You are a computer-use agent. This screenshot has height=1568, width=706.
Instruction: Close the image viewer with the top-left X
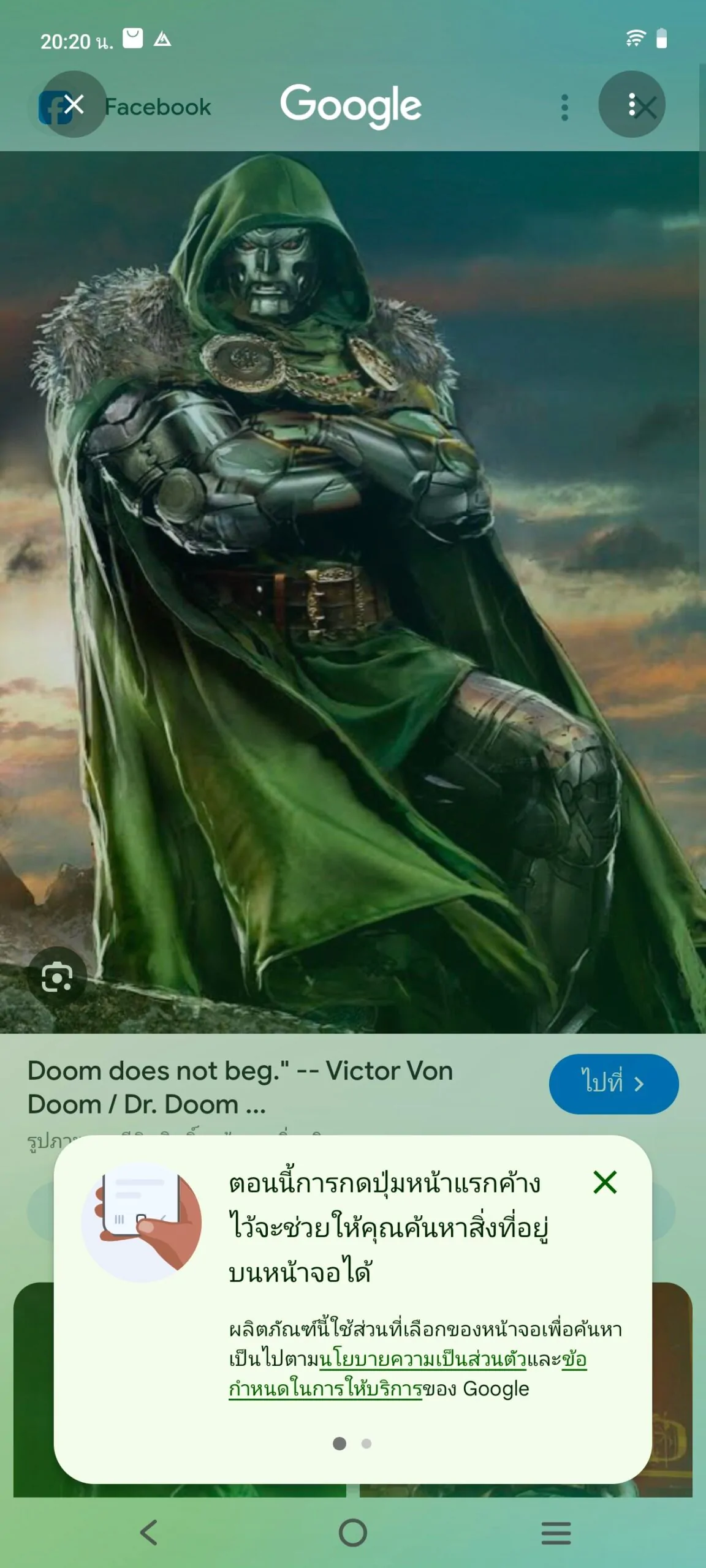tap(74, 105)
